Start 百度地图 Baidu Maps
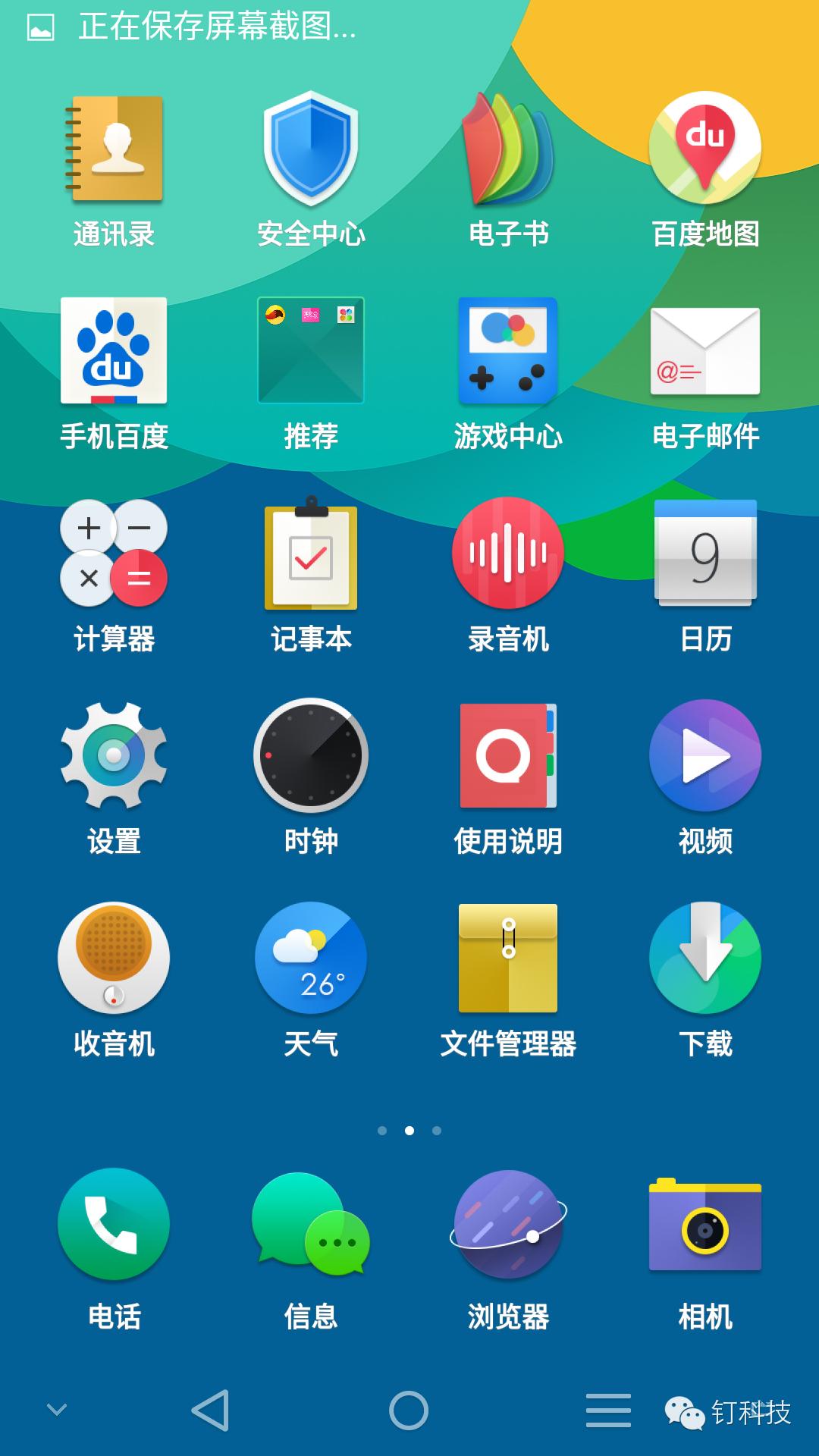The height and width of the screenshot is (1456, 819). pos(704,150)
